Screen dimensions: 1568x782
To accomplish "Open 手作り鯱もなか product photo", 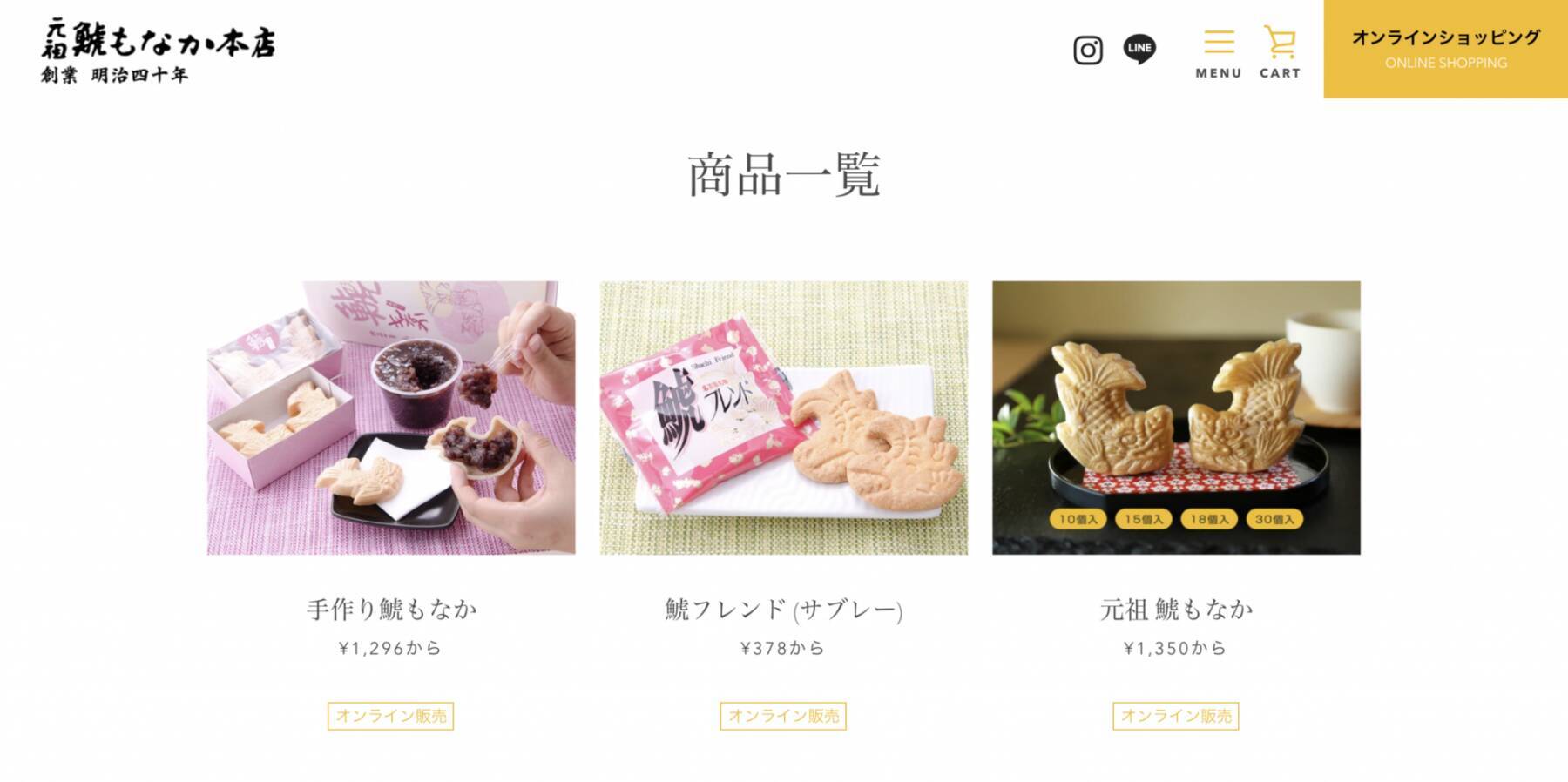I will pos(390,417).
